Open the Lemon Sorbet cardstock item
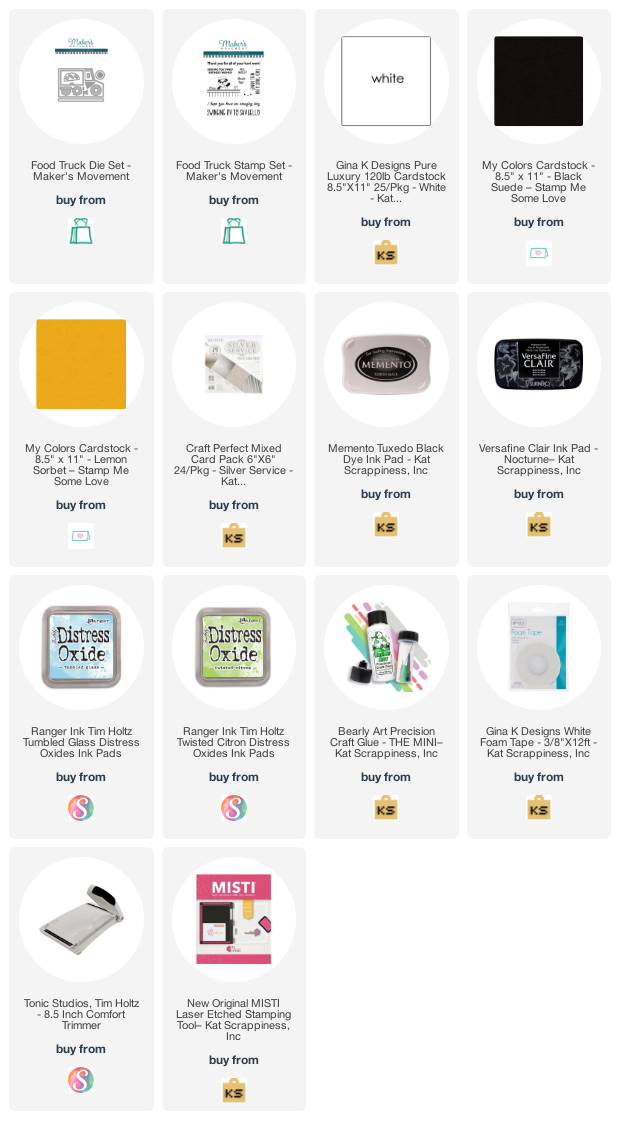This screenshot has width=620, height=1131. 81,364
